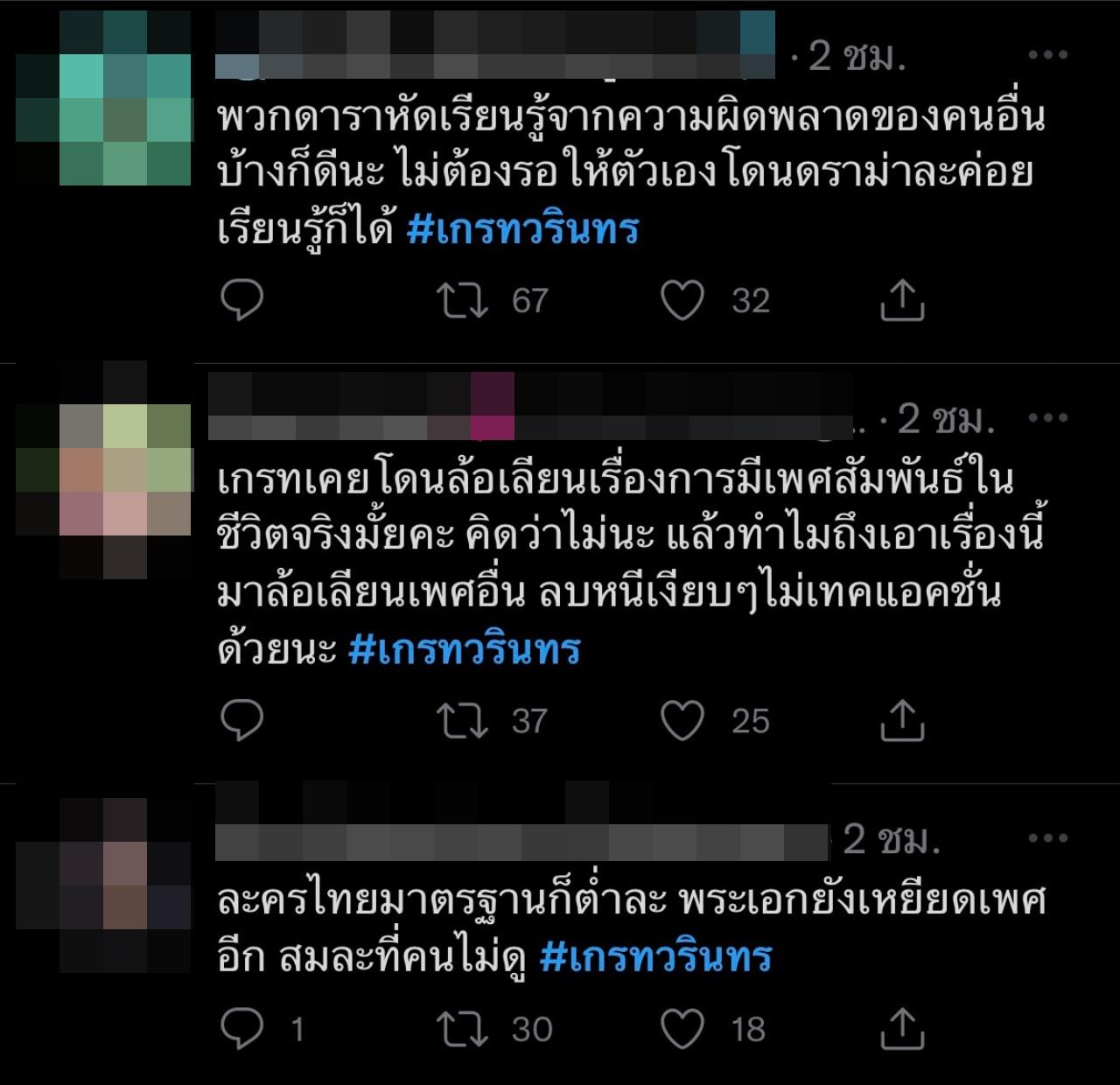Reply to the tweet with 1 comment

(x=241, y=1028)
